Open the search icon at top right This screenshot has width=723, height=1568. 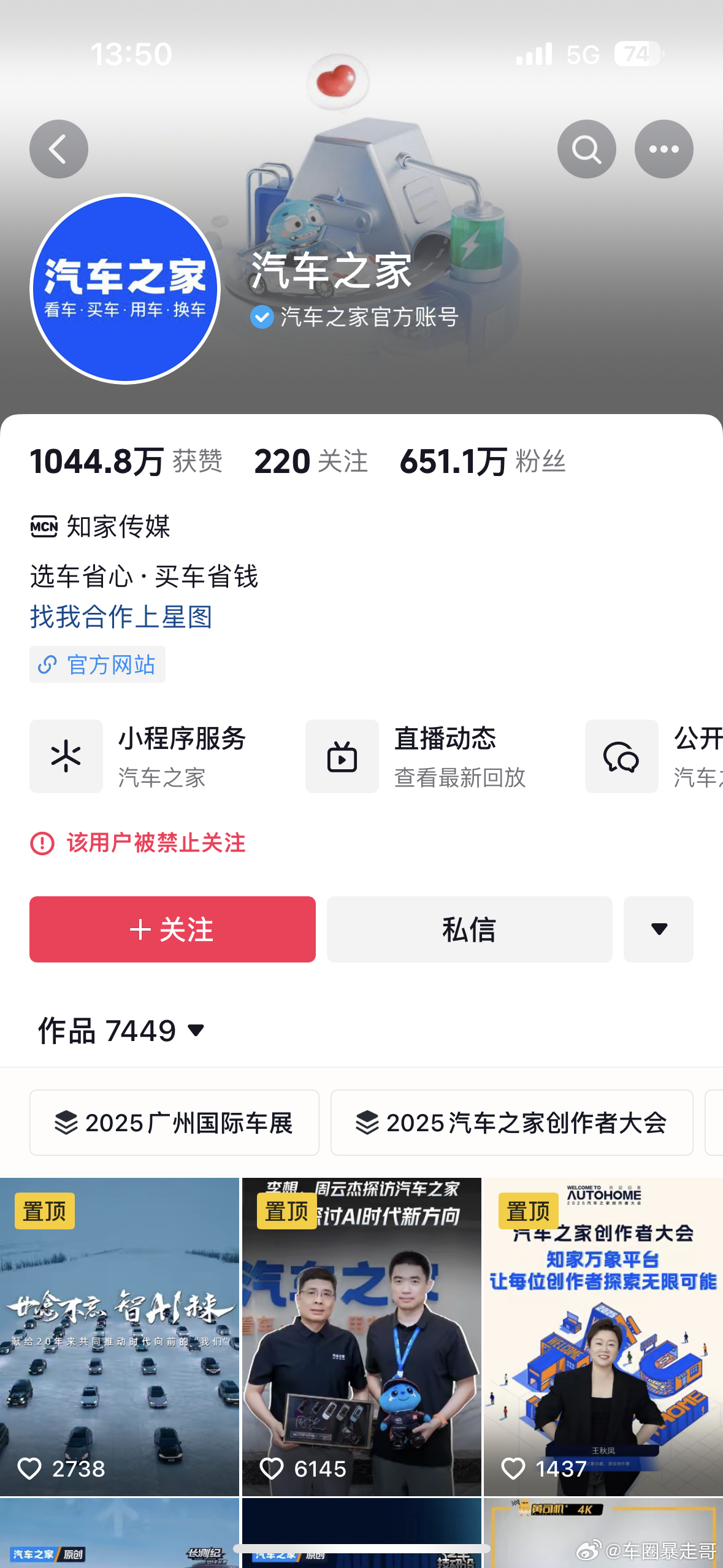pyautogui.click(x=586, y=148)
